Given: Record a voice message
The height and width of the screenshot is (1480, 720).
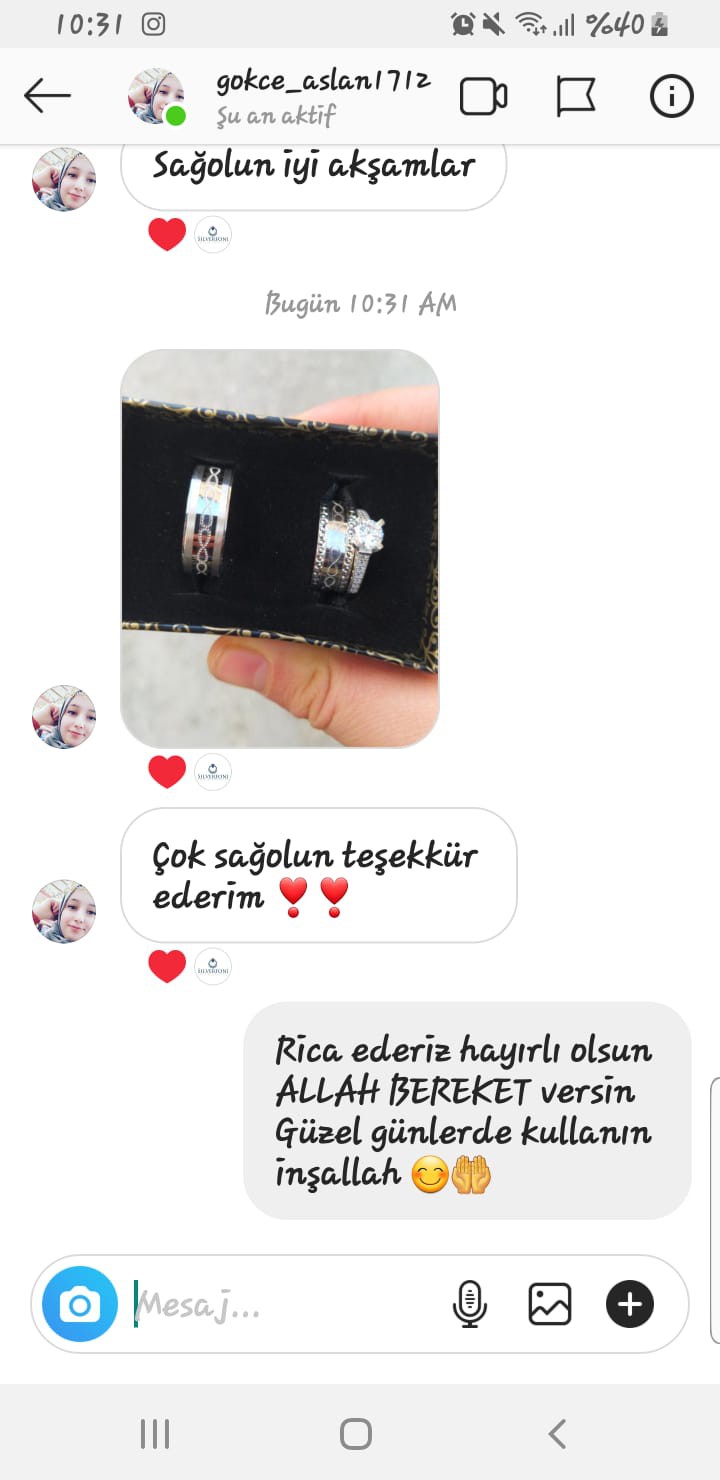Looking at the screenshot, I should (469, 1304).
